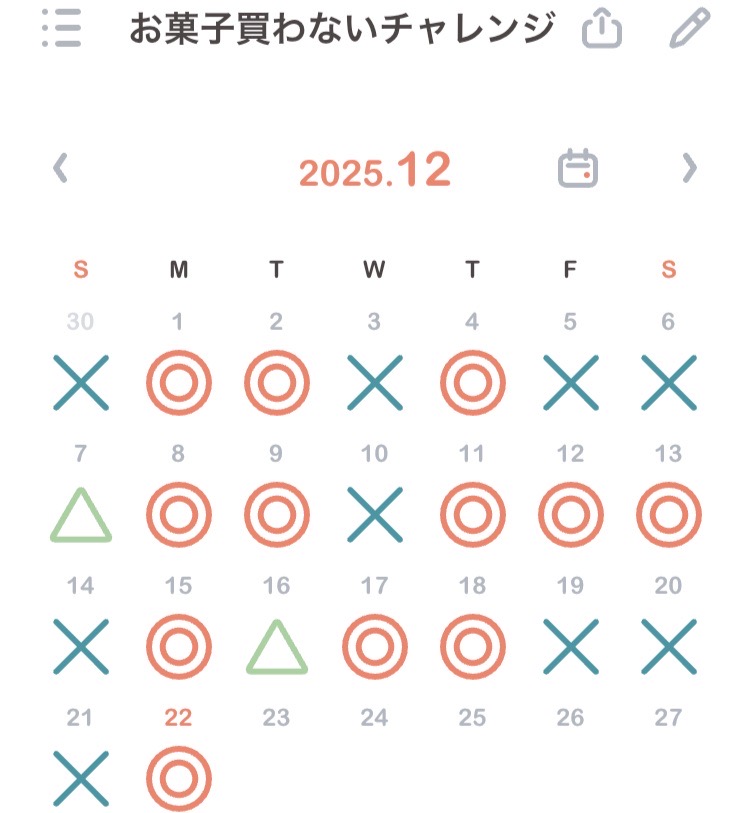This screenshot has height=813, width=750.
Task: Select December 18 double circle
Action: tap(472, 647)
